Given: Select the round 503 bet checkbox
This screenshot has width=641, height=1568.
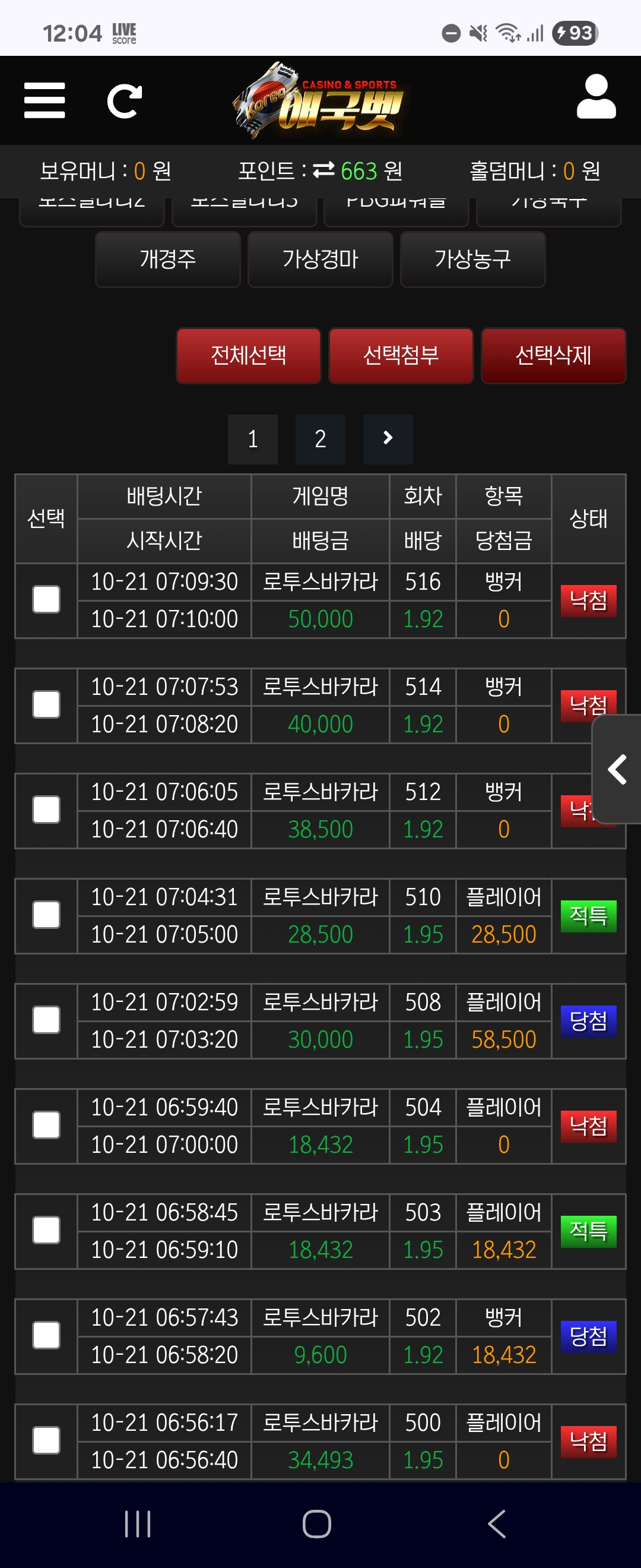Looking at the screenshot, I should coord(46,1230).
